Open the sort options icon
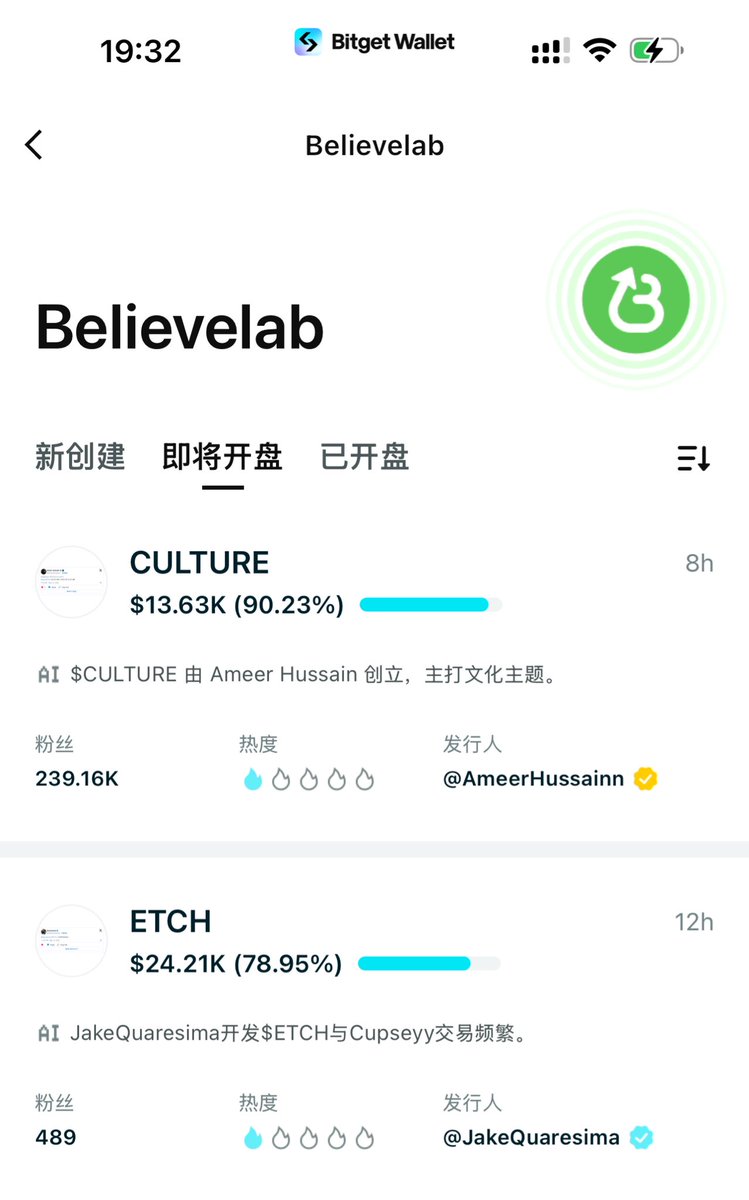 point(693,458)
